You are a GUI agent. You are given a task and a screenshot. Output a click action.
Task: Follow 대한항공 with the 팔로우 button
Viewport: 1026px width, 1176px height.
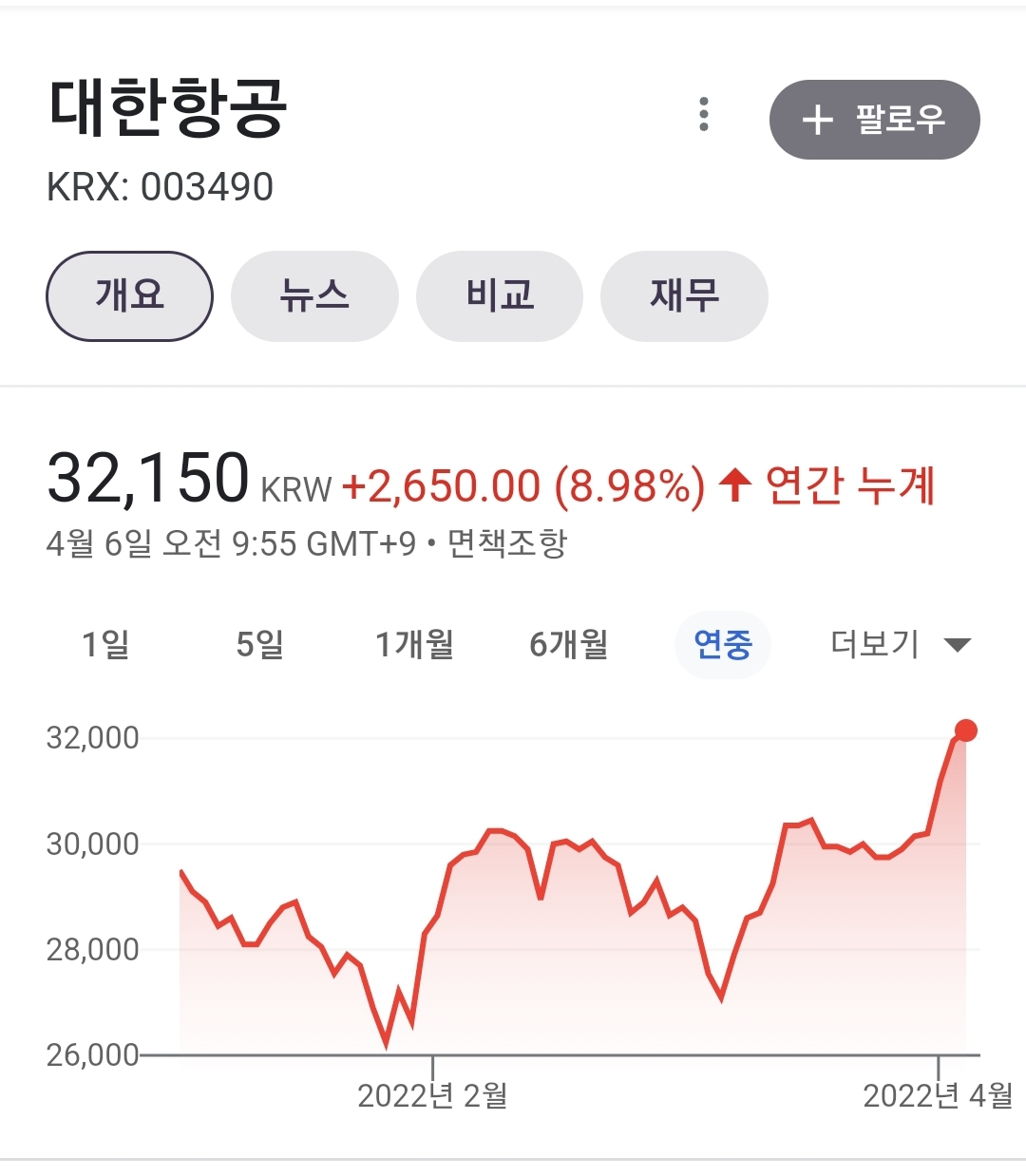[874, 120]
